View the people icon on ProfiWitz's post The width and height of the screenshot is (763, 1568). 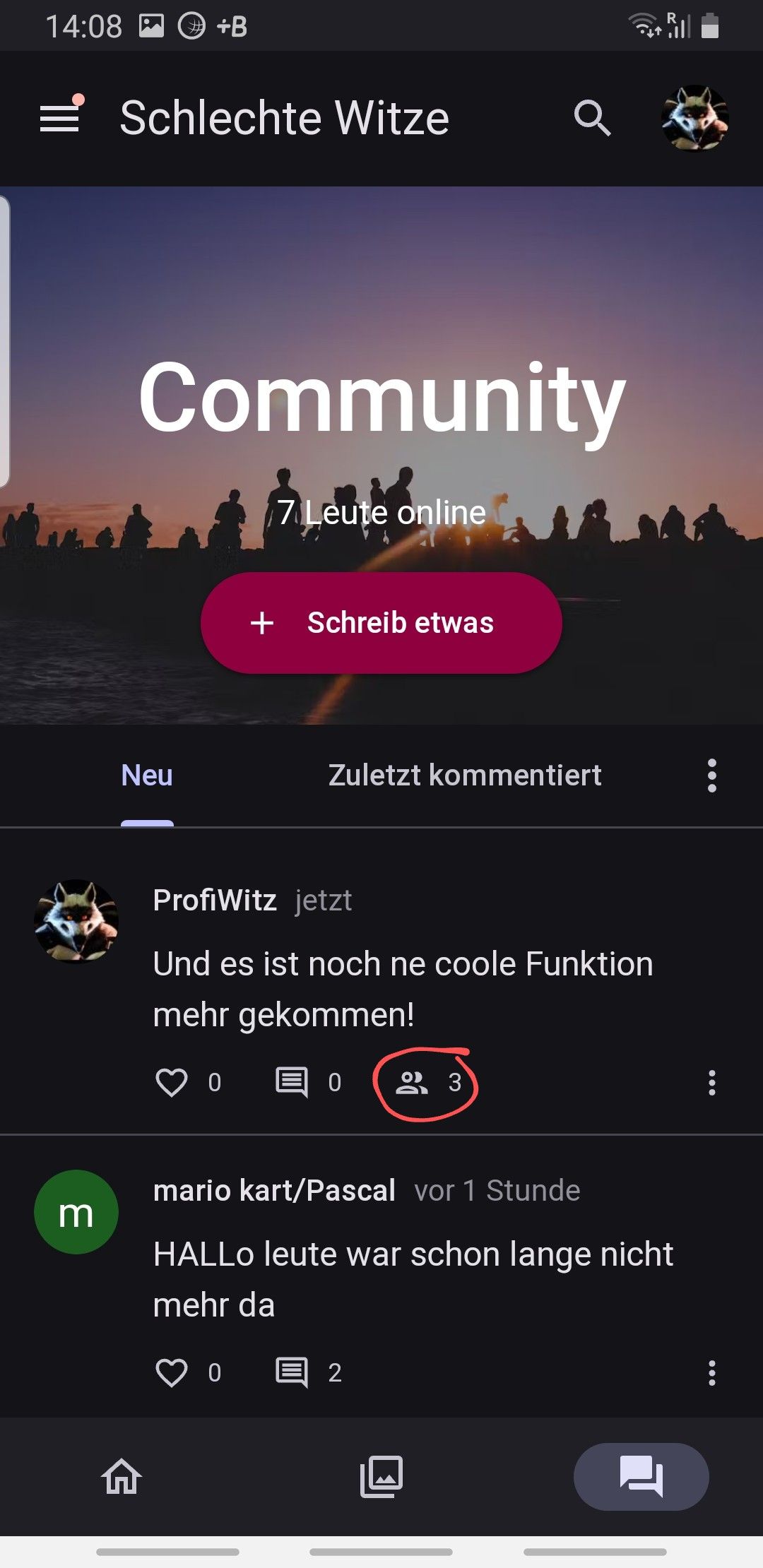pyautogui.click(x=412, y=1082)
